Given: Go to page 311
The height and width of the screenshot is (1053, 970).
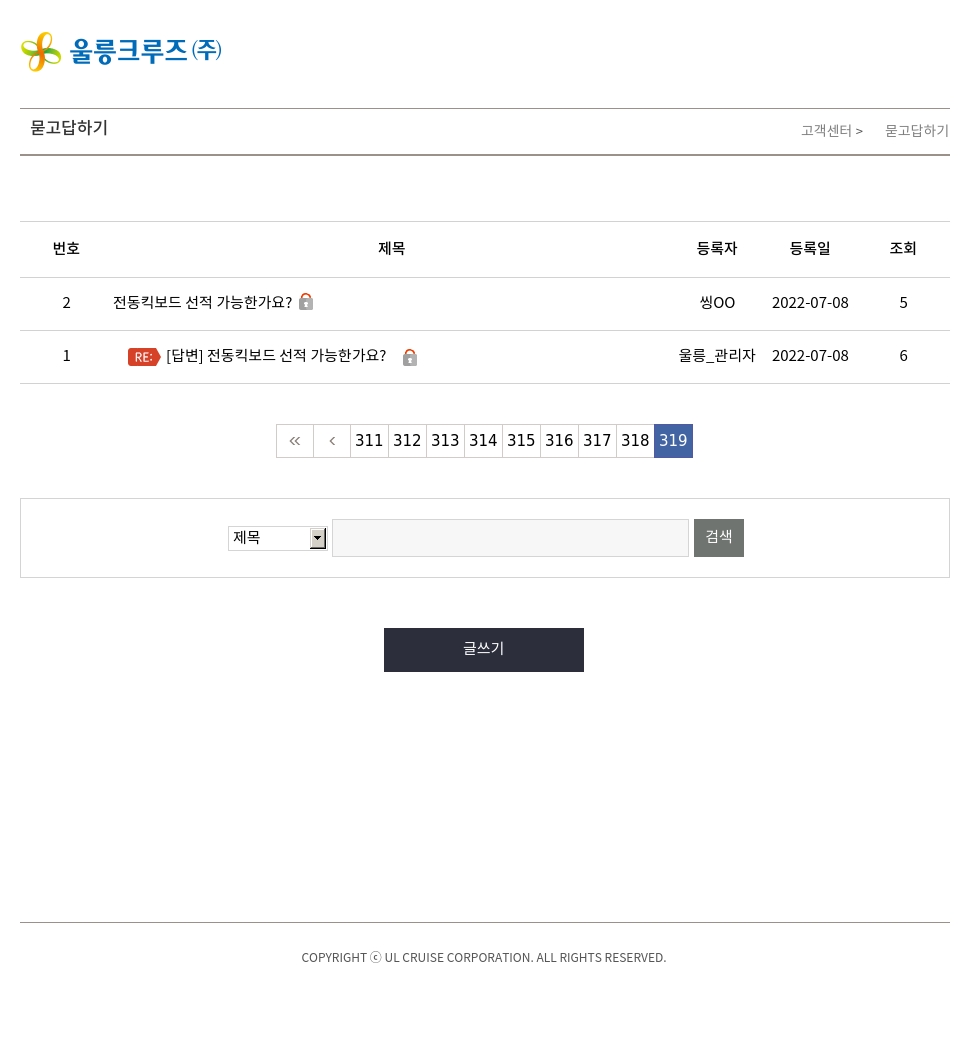Looking at the screenshot, I should pyautogui.click(x=369, y=441).
